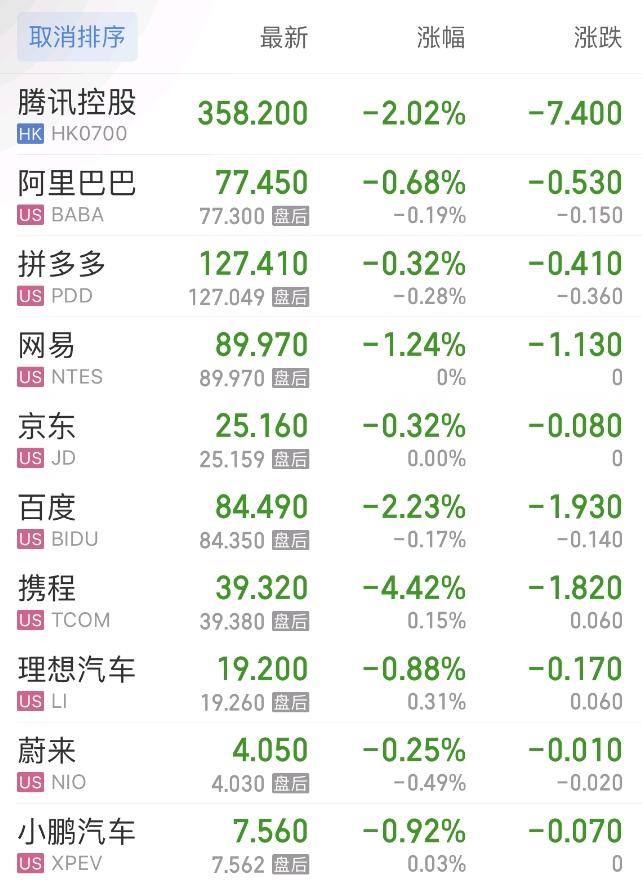This screenshot has height=892, width=642.
Task: Tap the 取消排序 button
Action: pyautogui.click(x=77, y=38)
